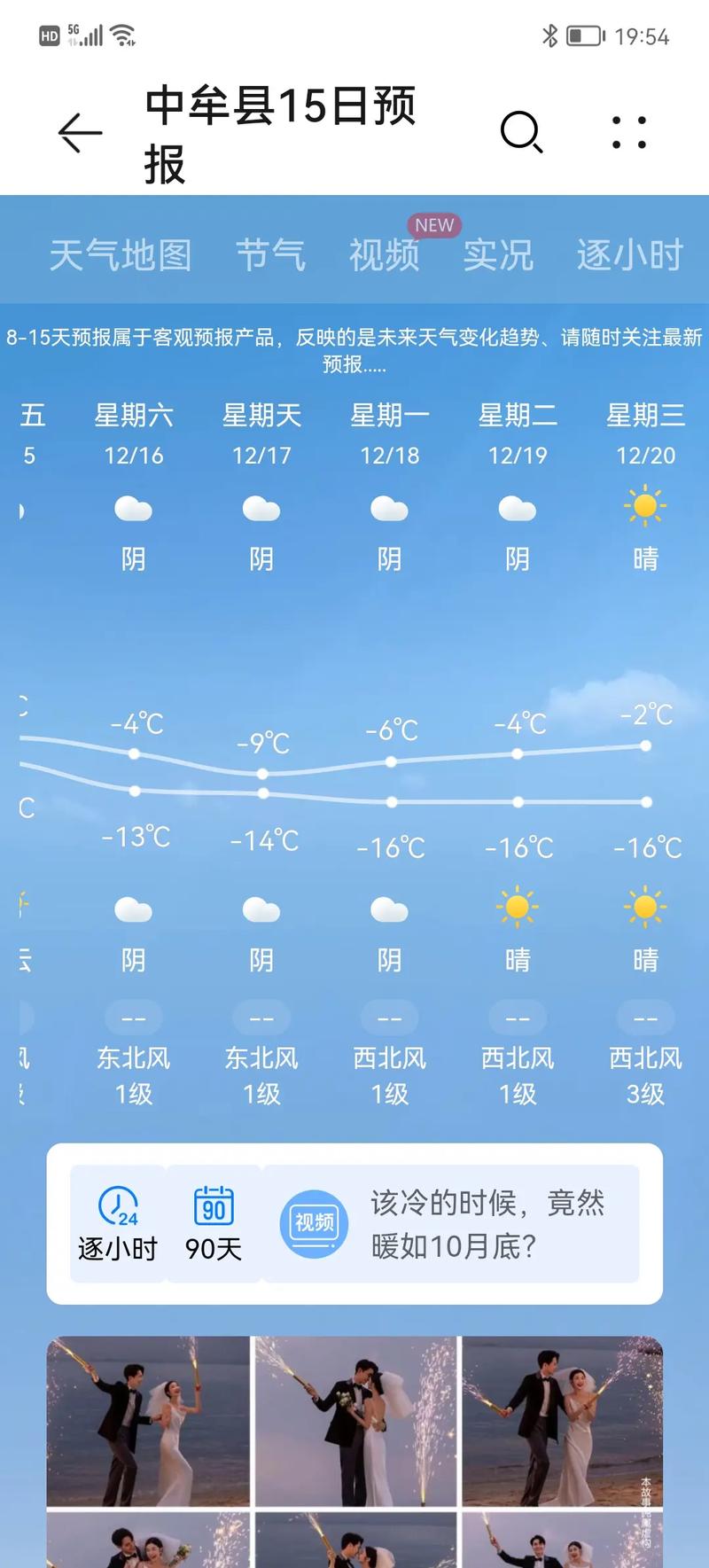Open the 节气 section
This screenshot has width=709, height=1568.
coord(271,255)
